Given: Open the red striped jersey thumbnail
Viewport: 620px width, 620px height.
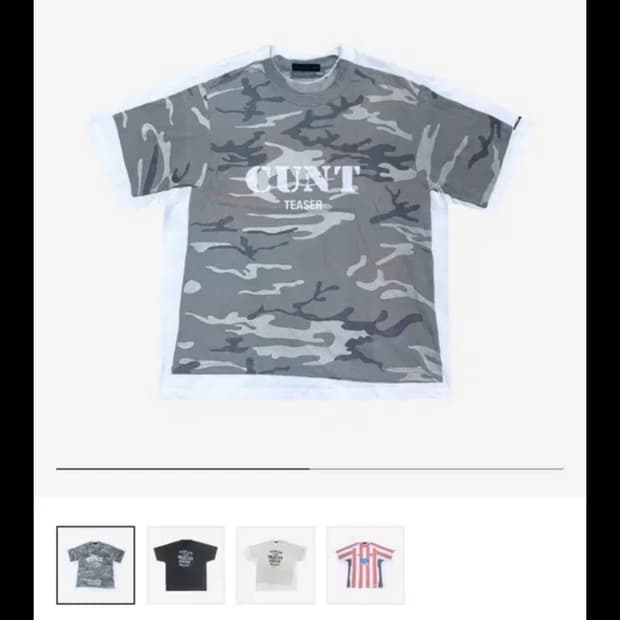Looking at the screenshot, I should pos(365,565).
